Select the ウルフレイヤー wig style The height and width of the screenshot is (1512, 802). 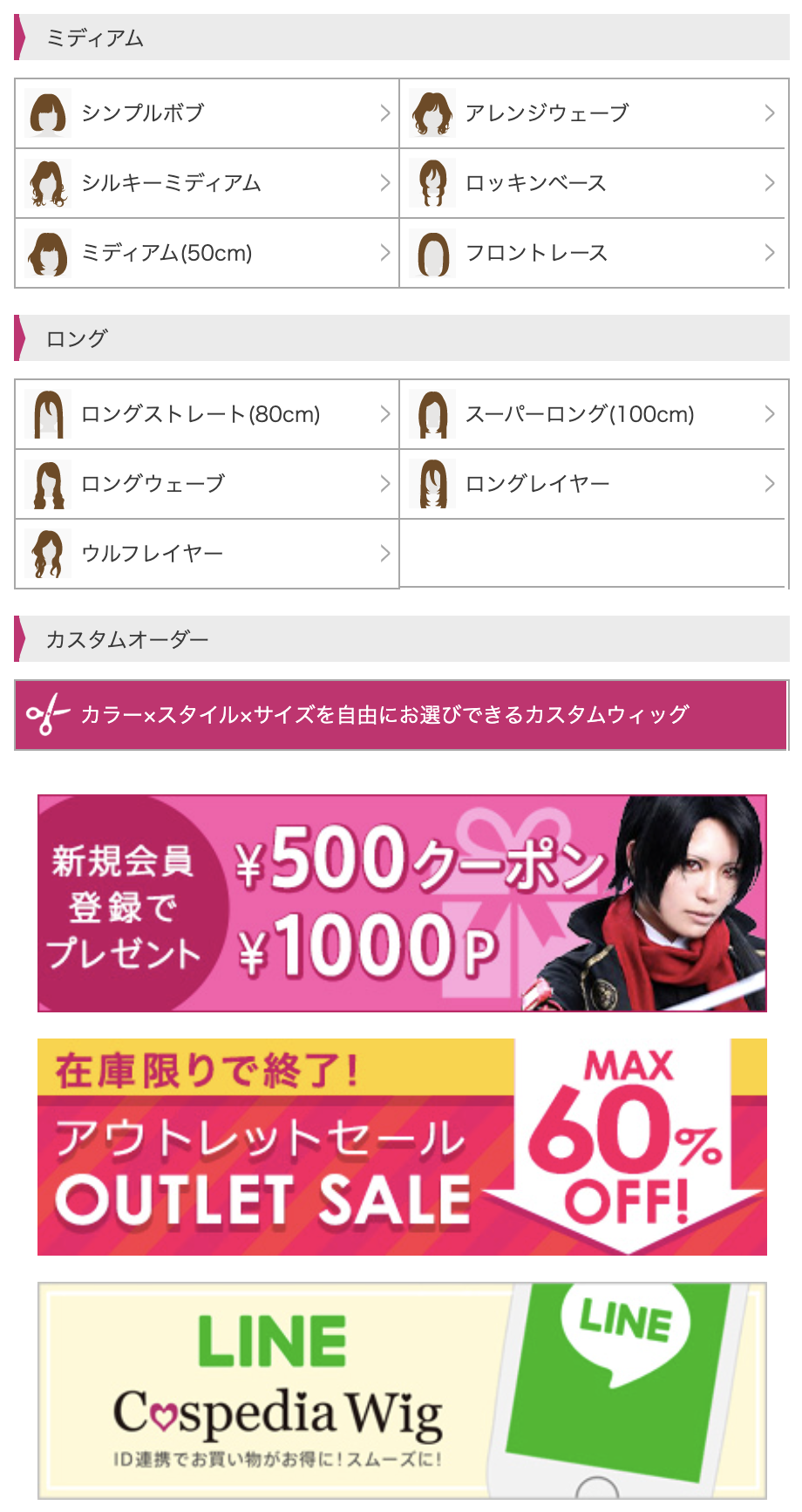pyautogui.click(x=207, y=554)
